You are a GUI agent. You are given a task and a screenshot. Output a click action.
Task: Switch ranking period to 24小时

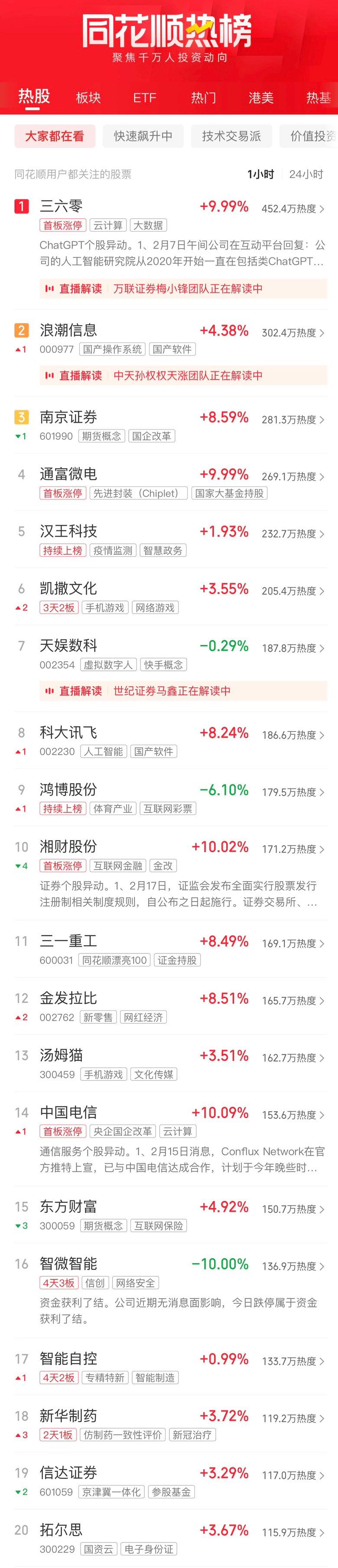306,175
